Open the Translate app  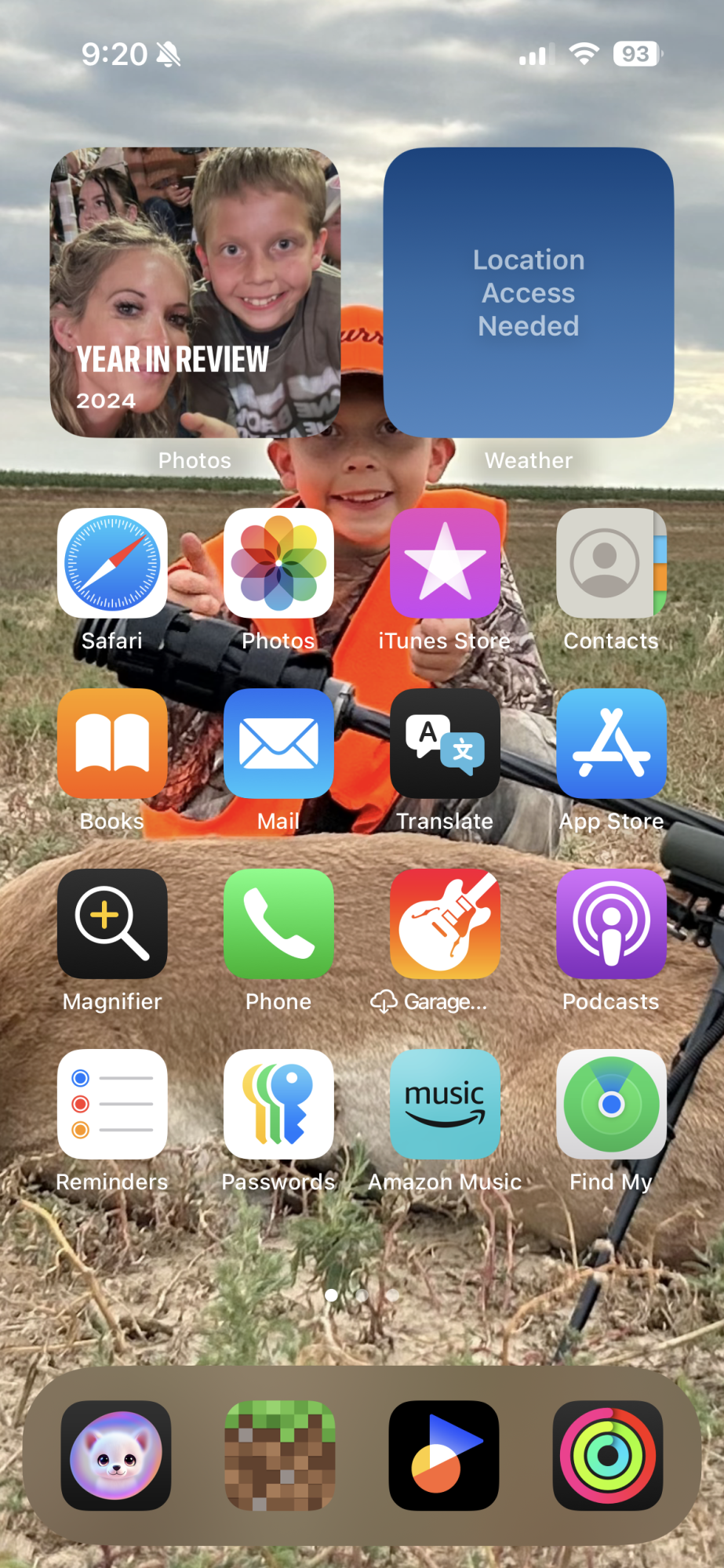pyautogui.click(x=445, y=743)
